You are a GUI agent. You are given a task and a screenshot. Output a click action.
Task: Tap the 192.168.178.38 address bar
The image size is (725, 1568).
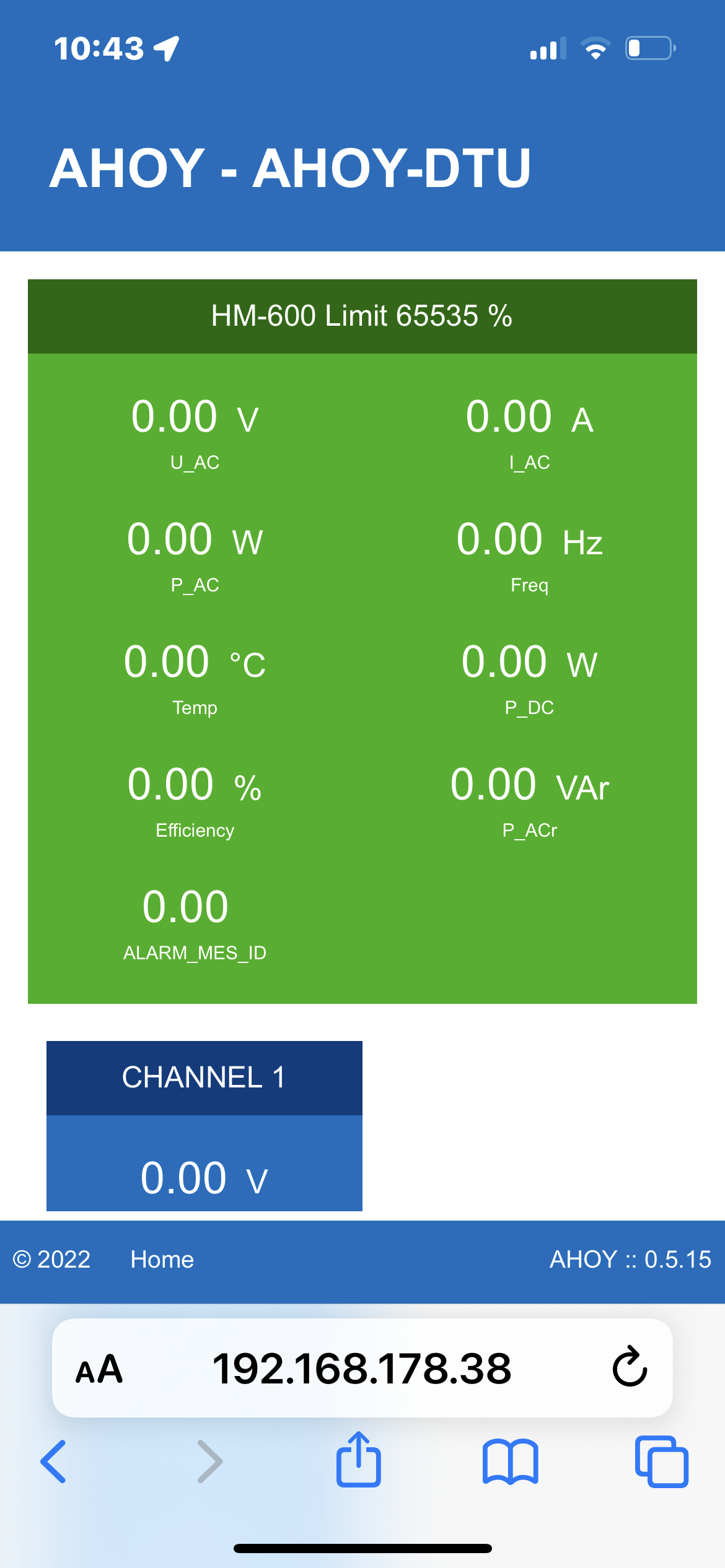pyautogui.click(x=362, y=1369)
